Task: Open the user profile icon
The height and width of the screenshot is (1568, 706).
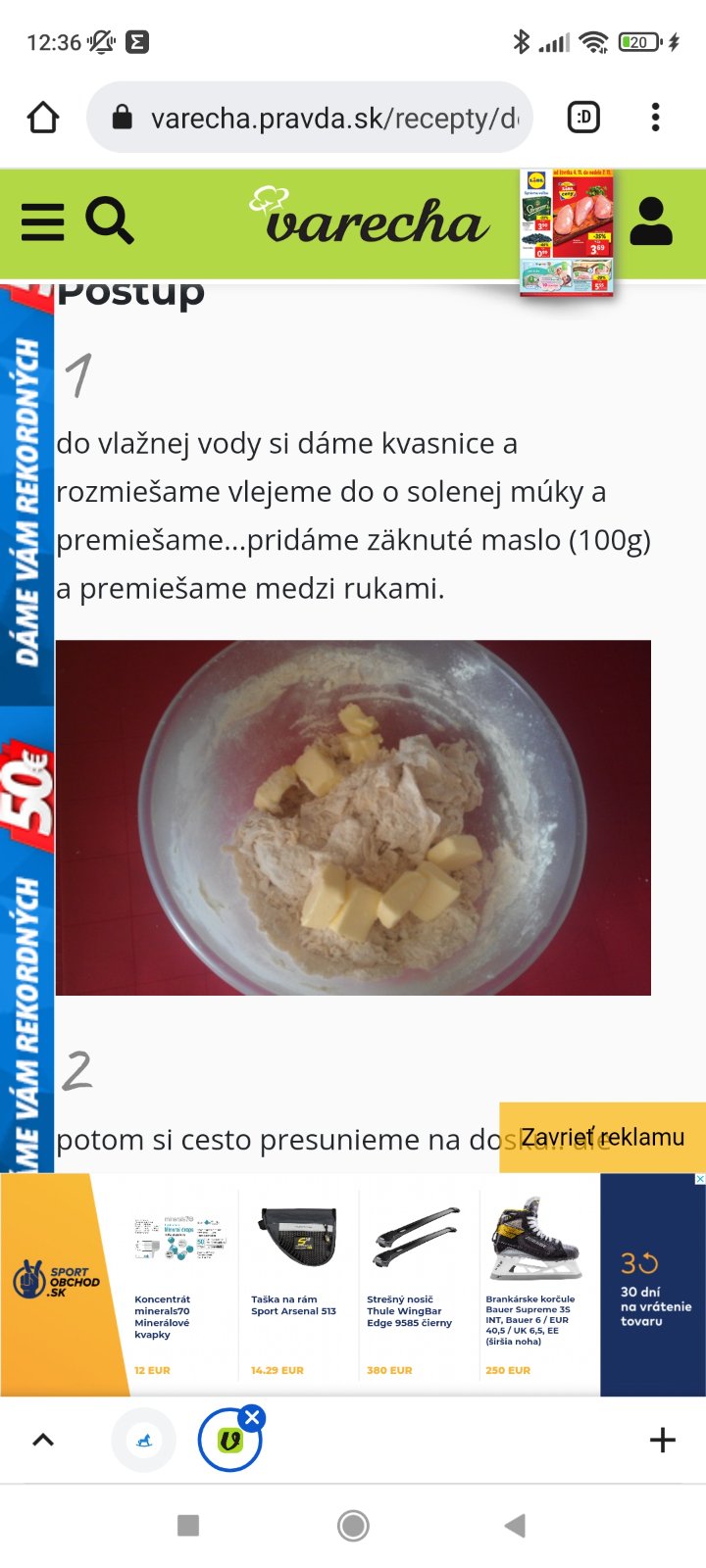Action: click(x=651, y=221)
